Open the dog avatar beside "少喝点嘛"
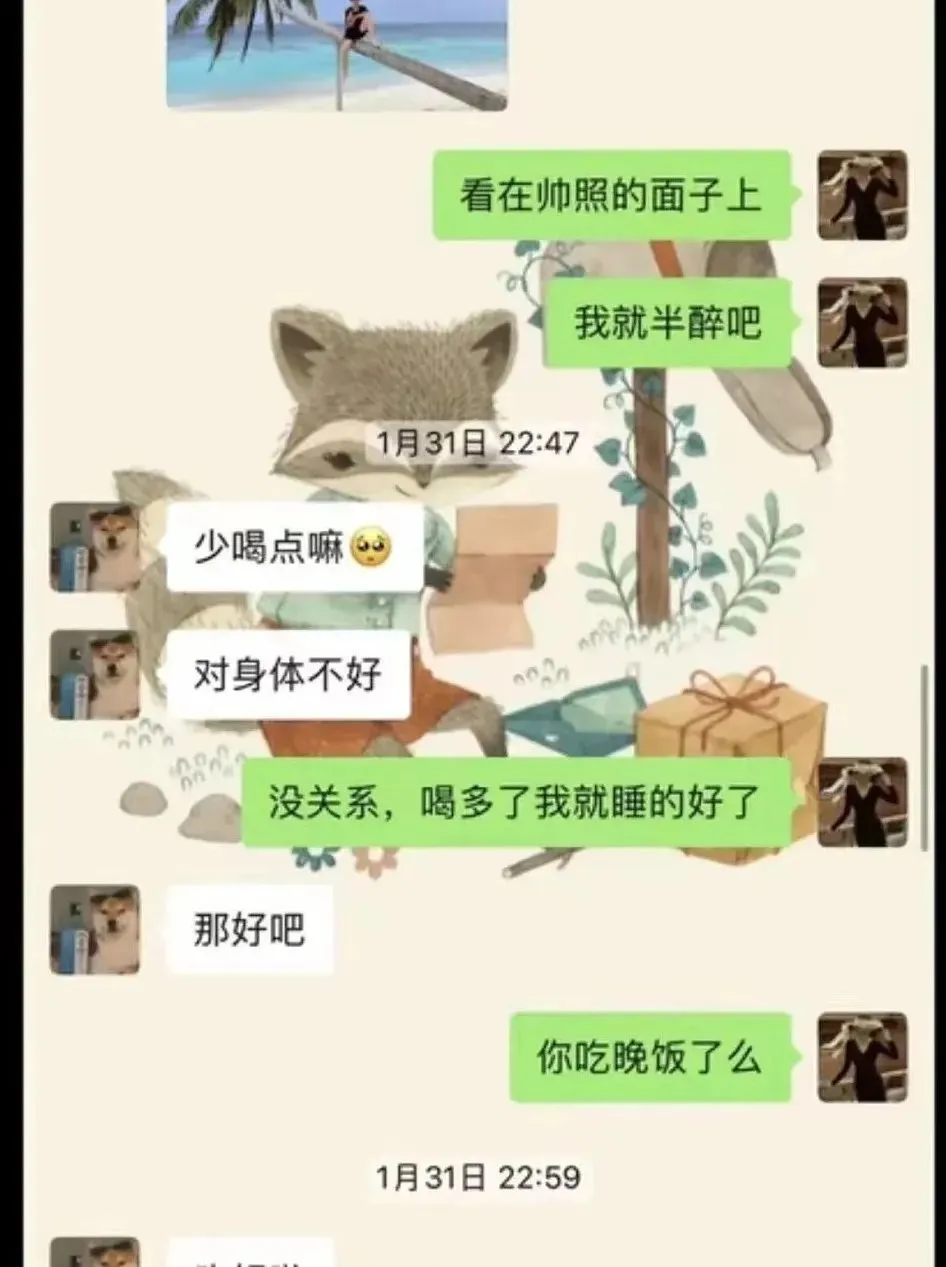This screenshot has height=1267, width=946. click(x=95, y=547)
